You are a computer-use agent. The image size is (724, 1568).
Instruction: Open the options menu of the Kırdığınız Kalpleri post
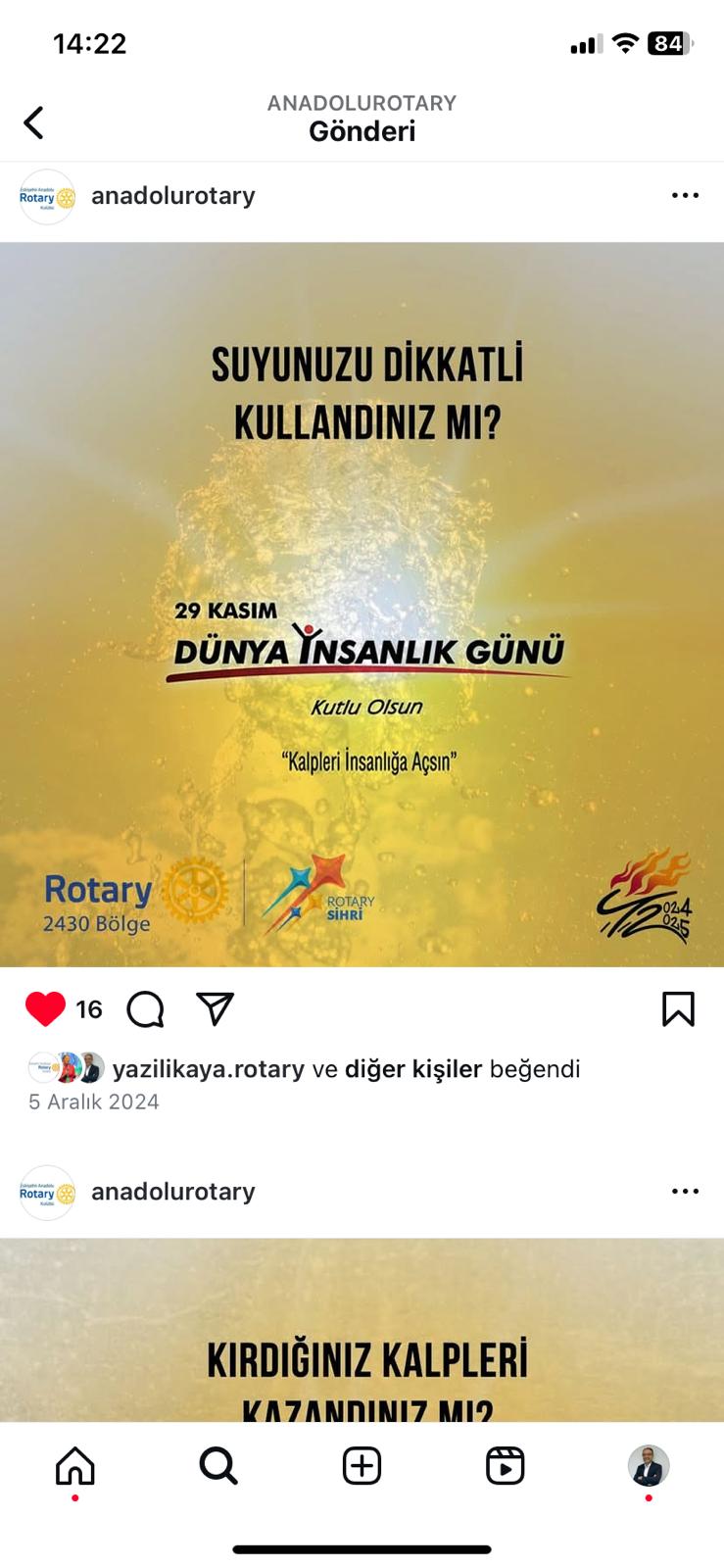point(685,1192)
